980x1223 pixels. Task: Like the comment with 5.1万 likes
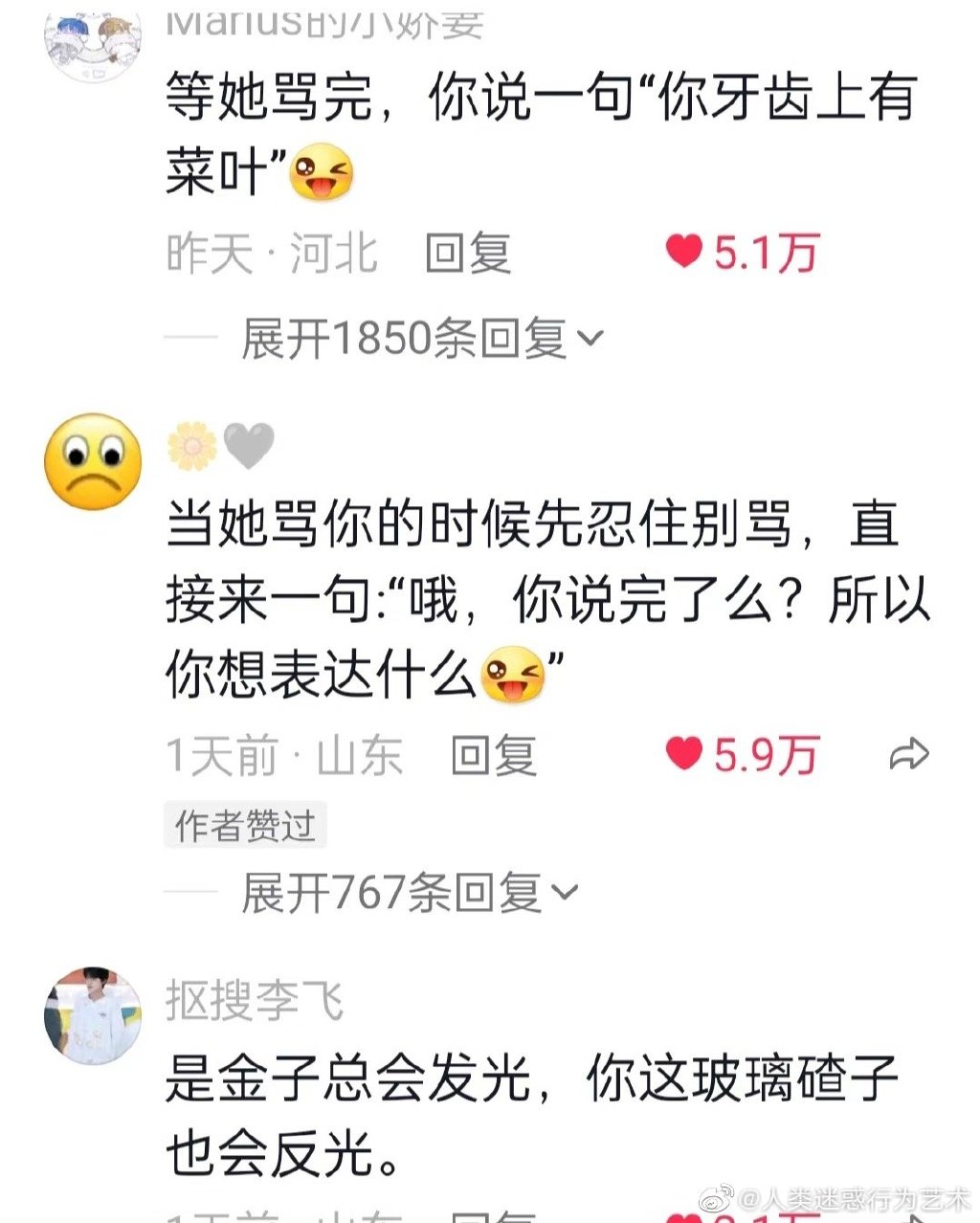pyautogui.click(x=684, y=253)
